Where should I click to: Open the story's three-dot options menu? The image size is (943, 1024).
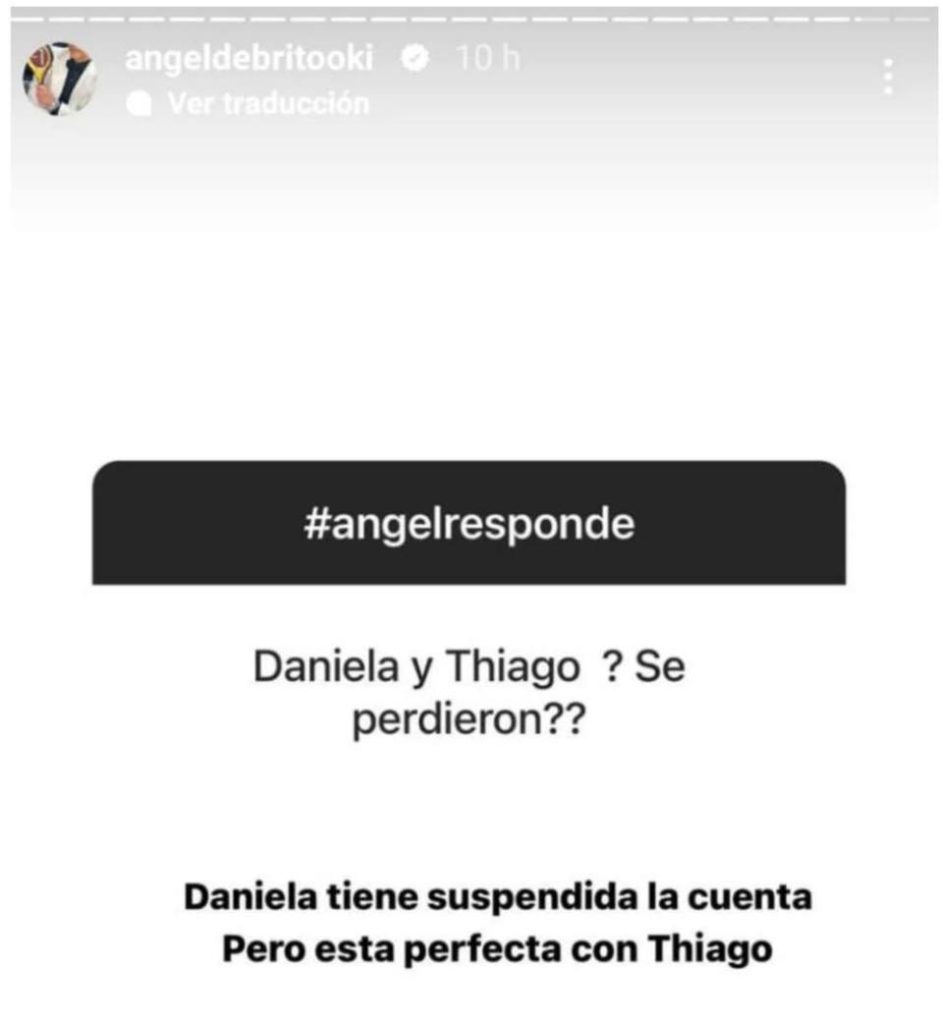887,77
